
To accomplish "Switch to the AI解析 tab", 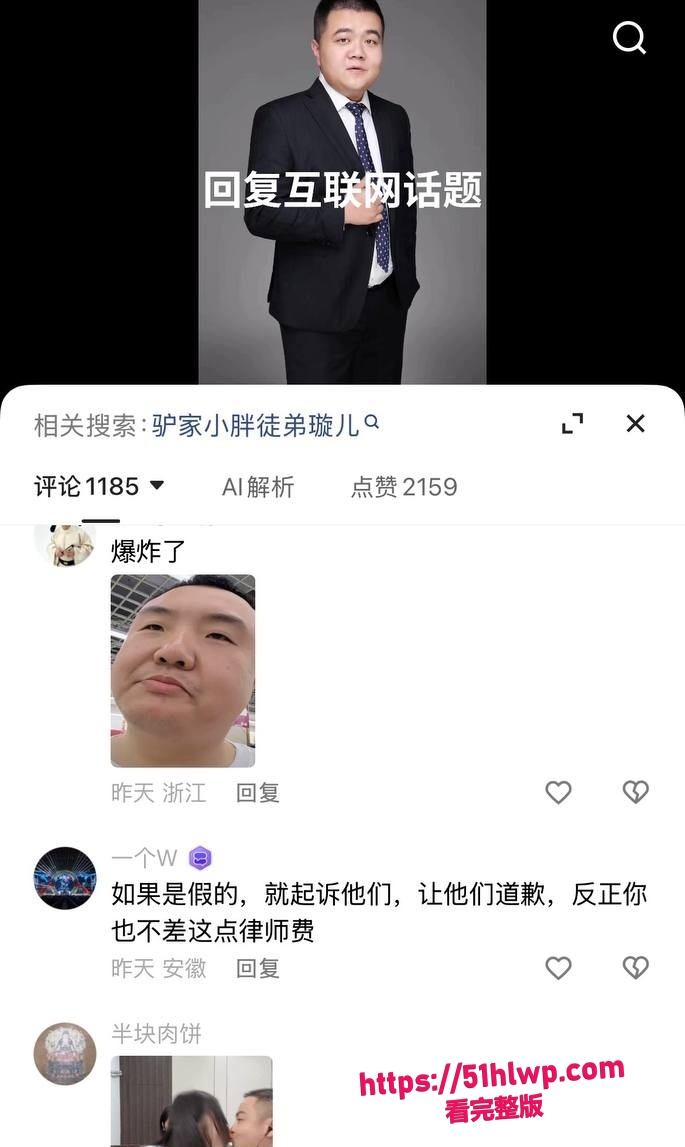I will click(x=258, y=487).
